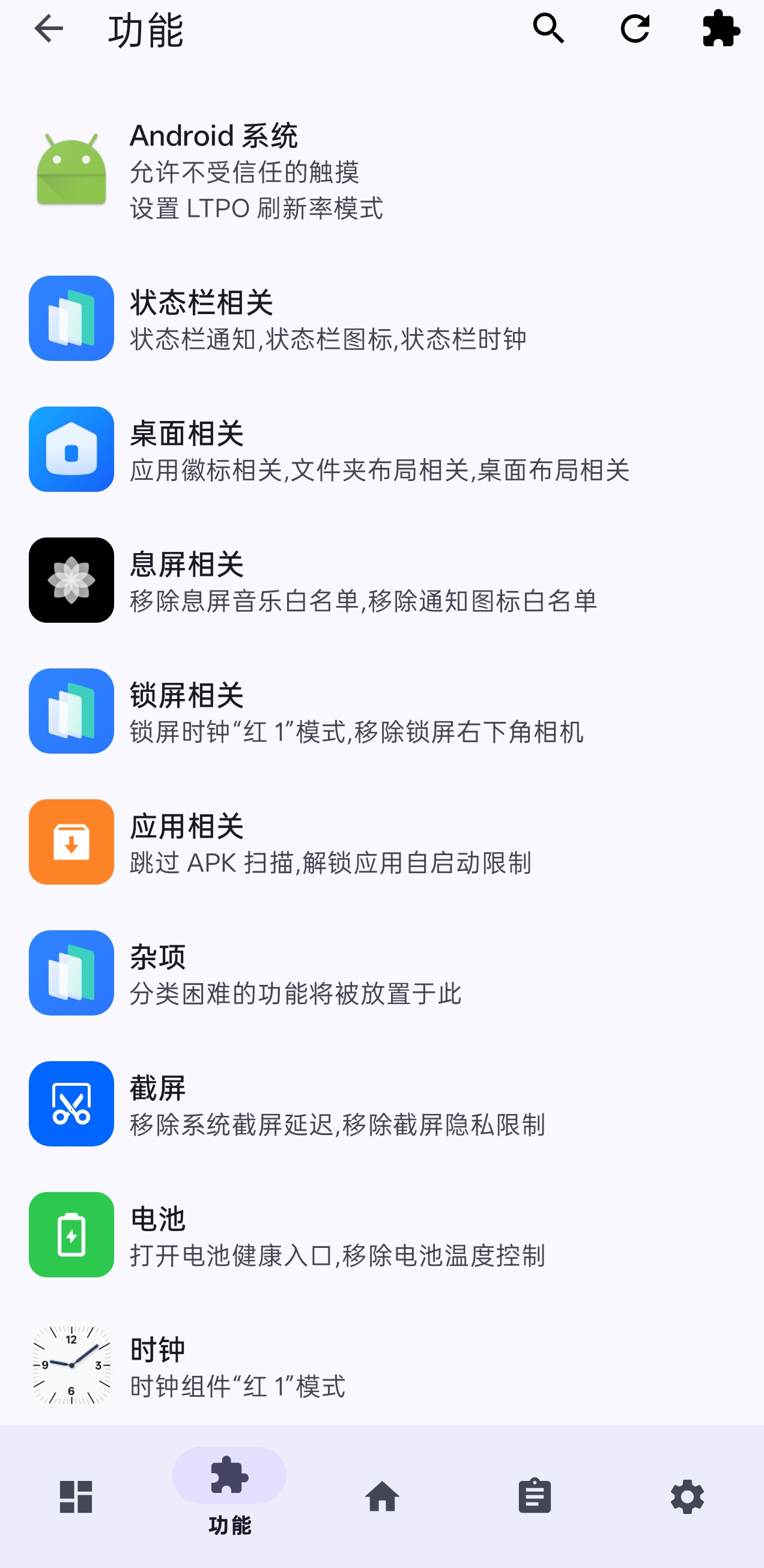Image resolution: width=764 pixels, height=1568 pixels.
Task: Select the 应用相关 row
Action: click(x=381, y=843)
